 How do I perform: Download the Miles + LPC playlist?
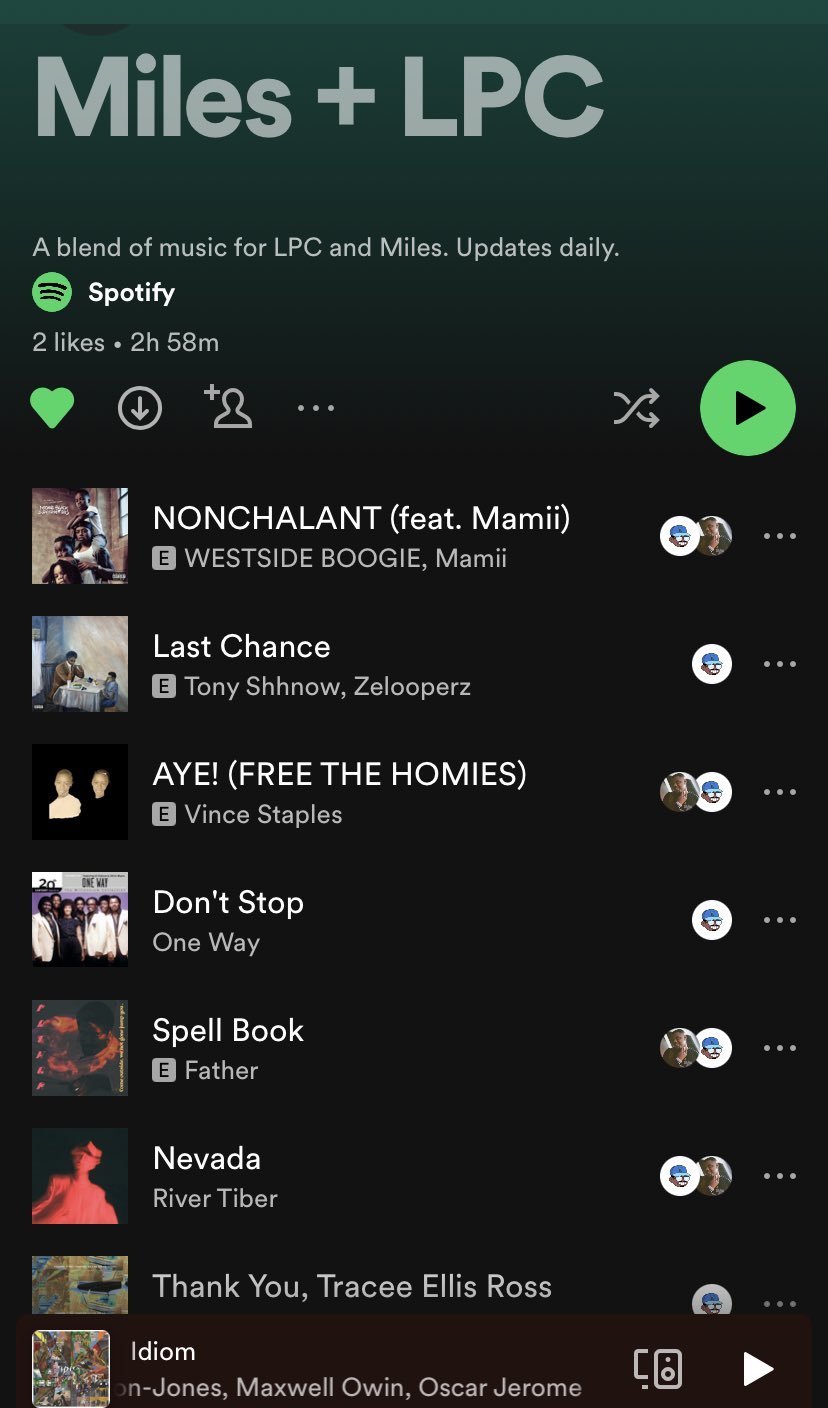click(140, 408)
